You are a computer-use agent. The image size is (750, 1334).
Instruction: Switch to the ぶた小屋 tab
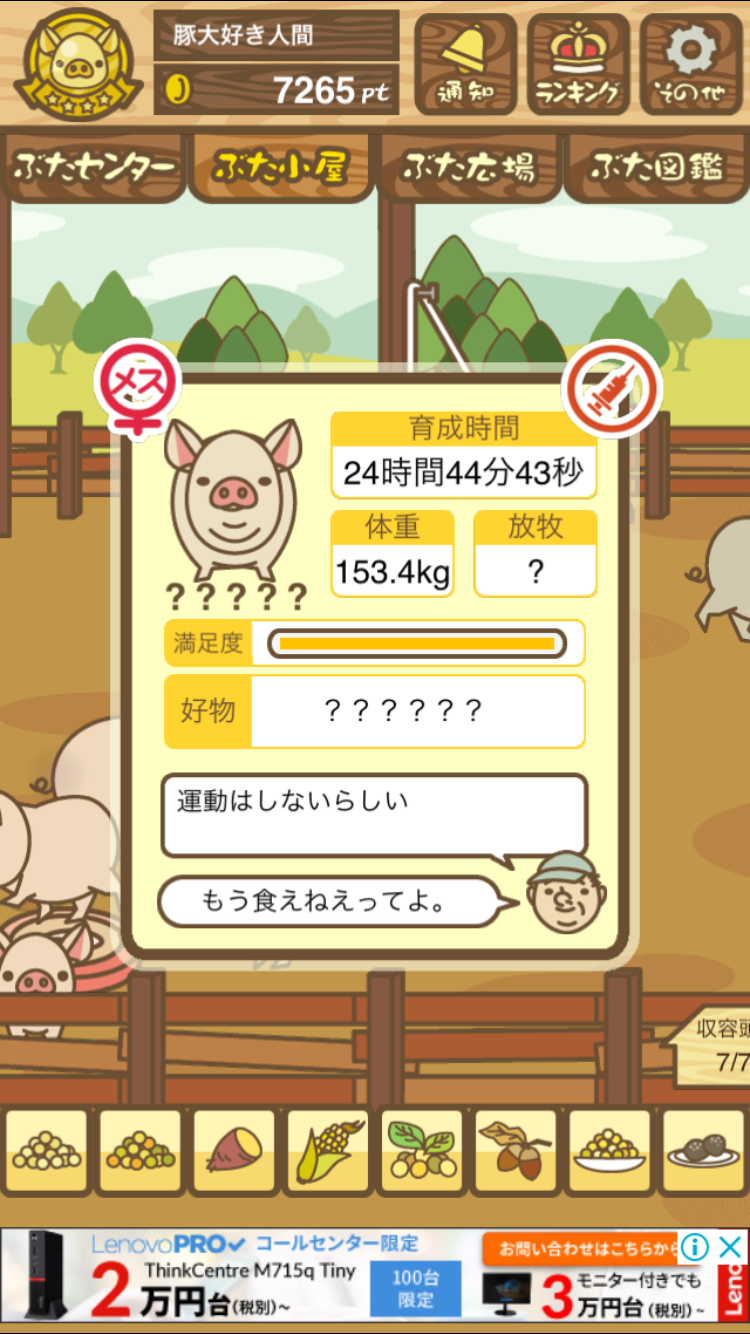pos(280,167)
